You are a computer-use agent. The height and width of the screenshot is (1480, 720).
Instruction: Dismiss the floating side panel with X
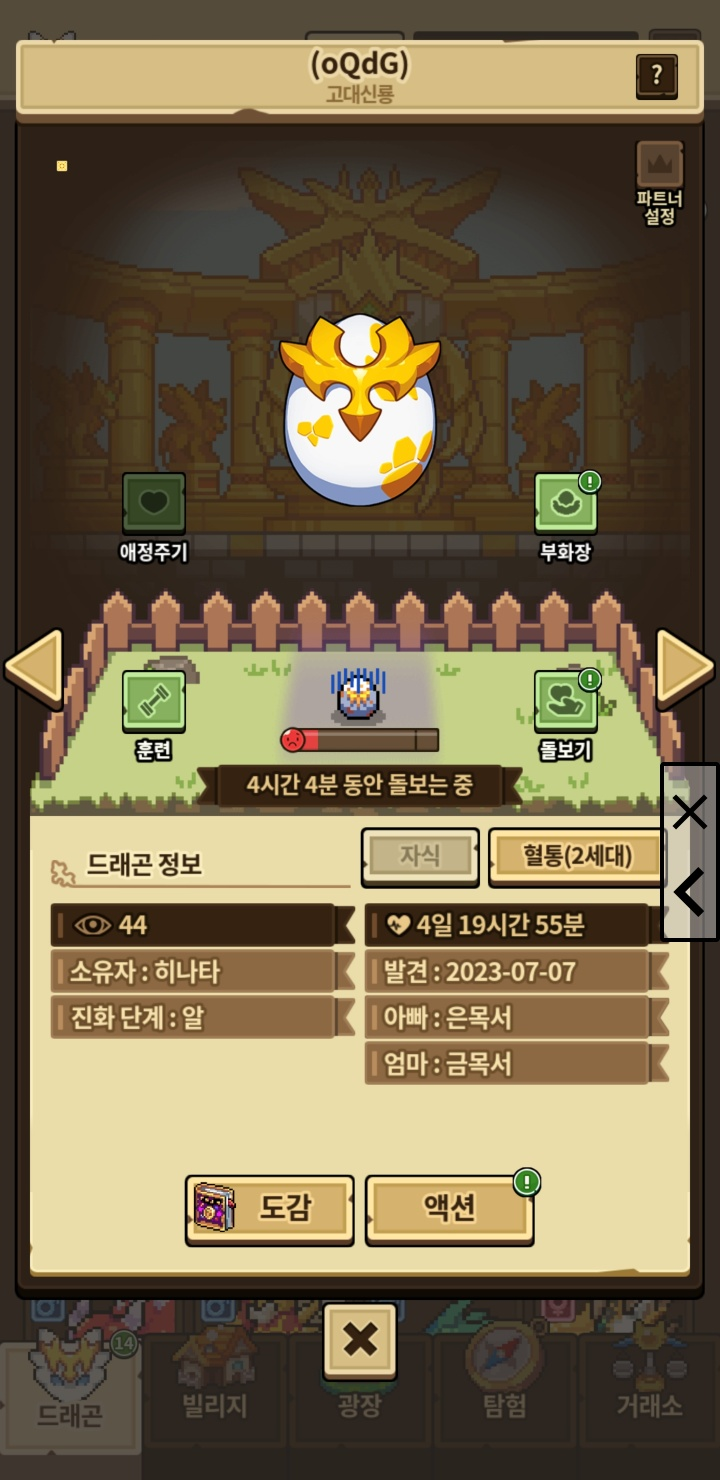tap(690, 813)
